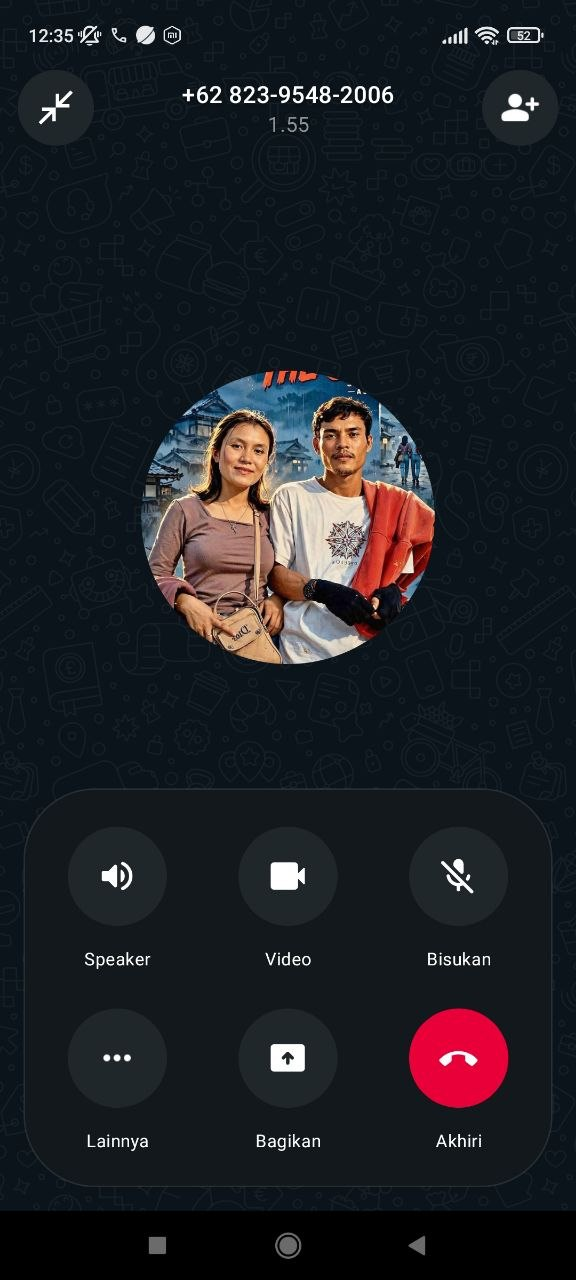Open Lainnya for more options
This screenshot has height=1280, width=576.
pos(117,1058)
